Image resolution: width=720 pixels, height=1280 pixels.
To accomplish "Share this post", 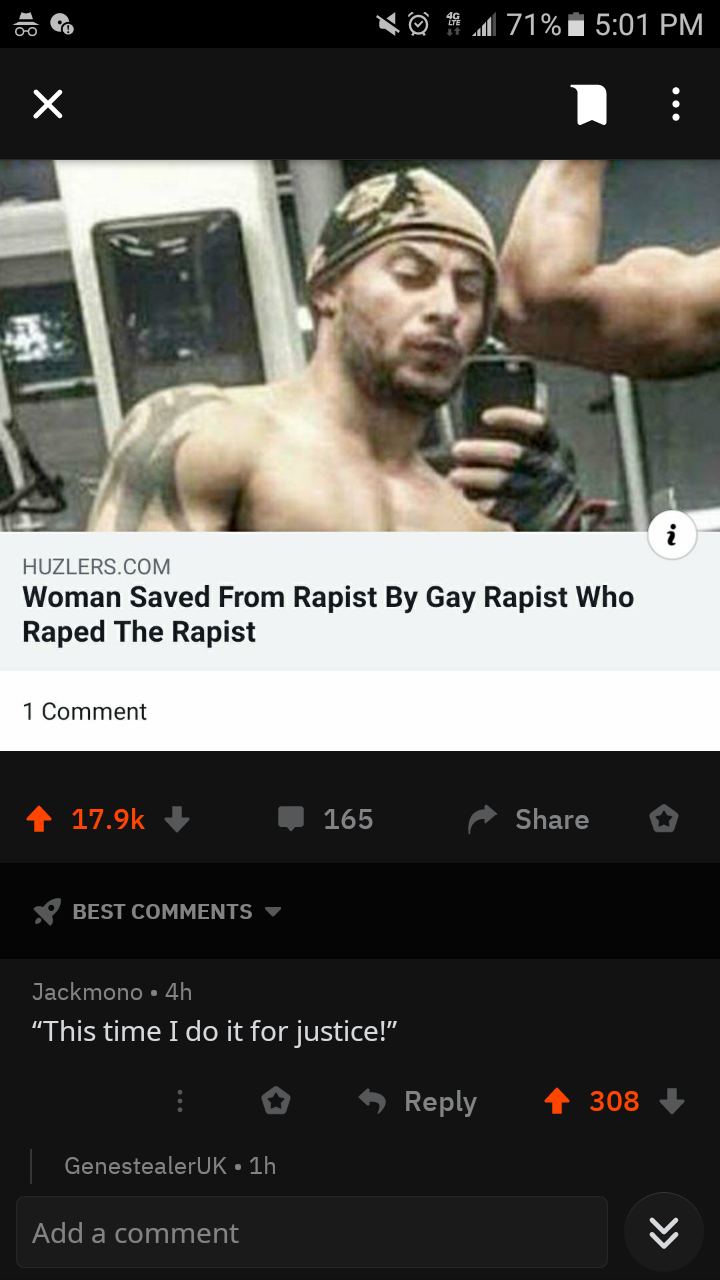I will [530, 820].
